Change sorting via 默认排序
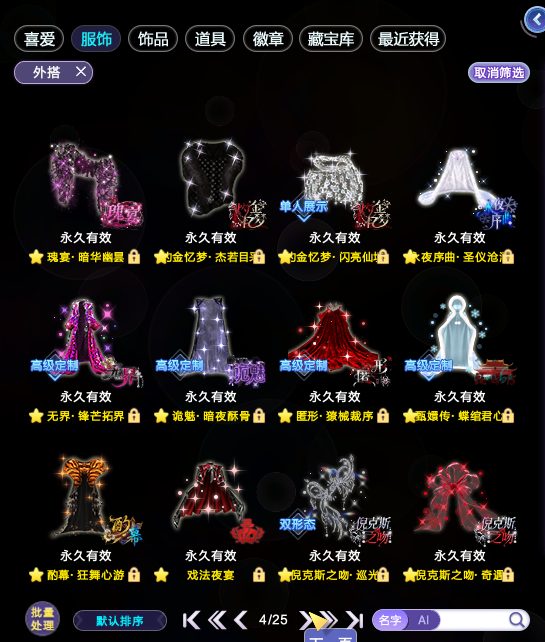This screenshot has height=642, width=545. pyautogui.click(x=120, y=621)
